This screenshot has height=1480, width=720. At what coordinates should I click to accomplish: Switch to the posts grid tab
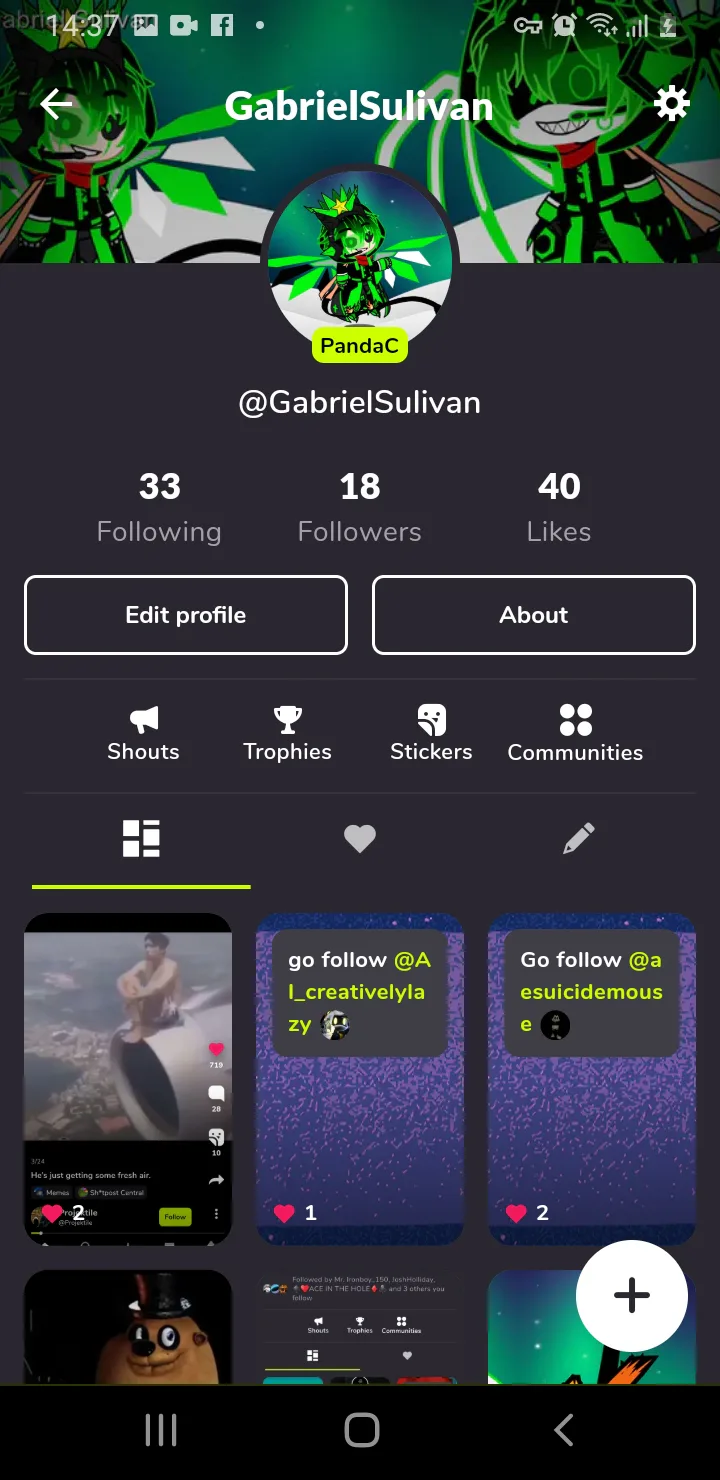point(141,839)
